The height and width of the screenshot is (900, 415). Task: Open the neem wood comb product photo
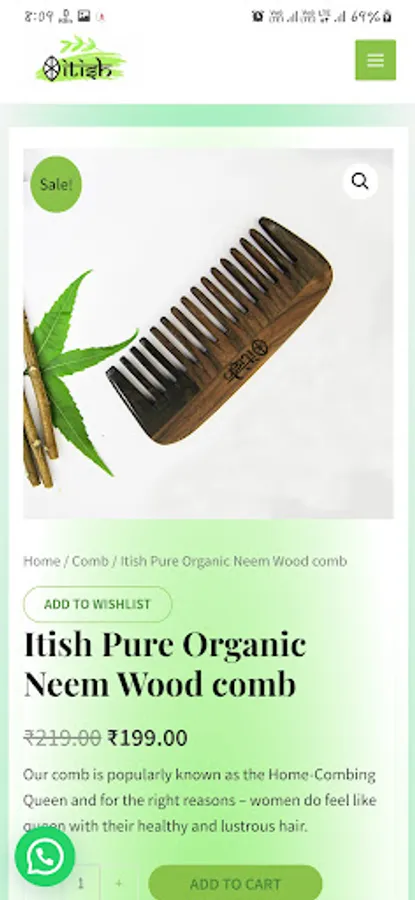tap(208, 333)
